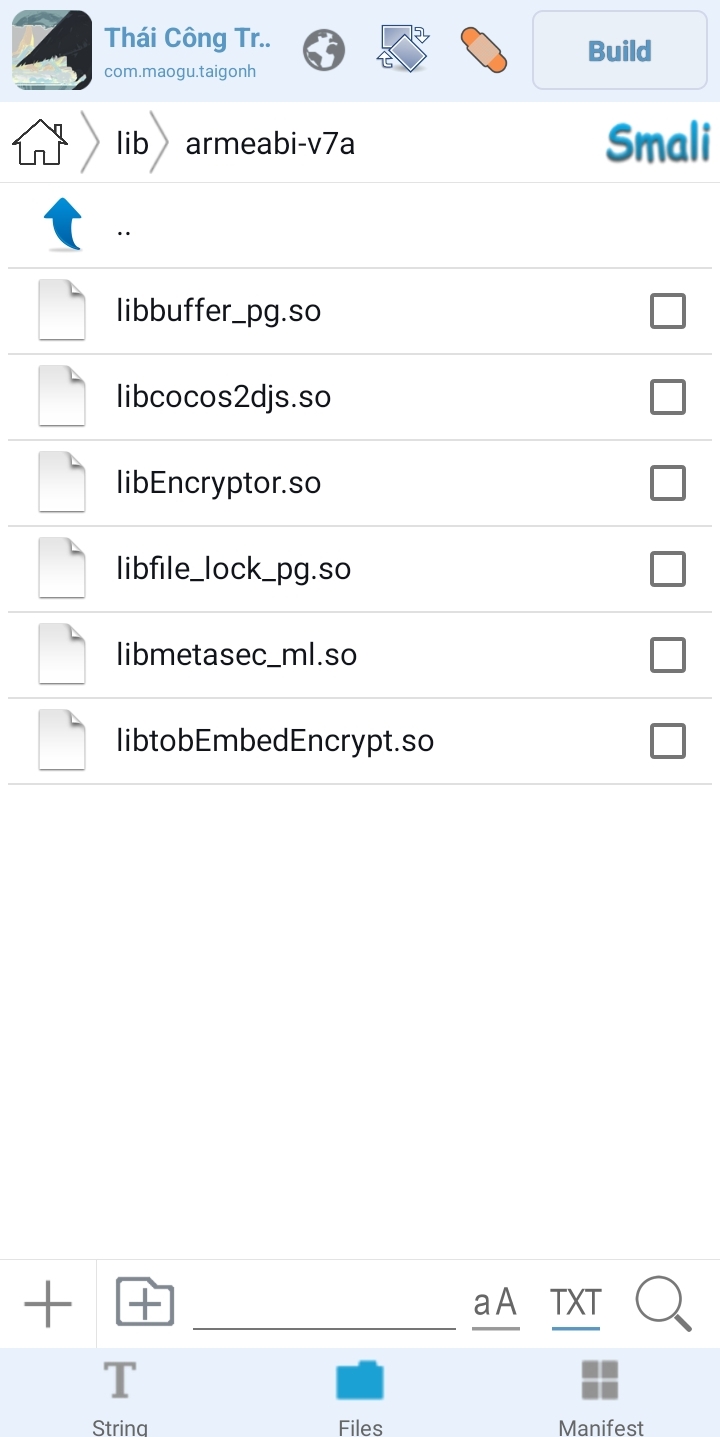Screen dimensions: 720x1437
Task: Tick the libtobEmbedEncrypt.so checkbox
Action: (x=667, y=741)
